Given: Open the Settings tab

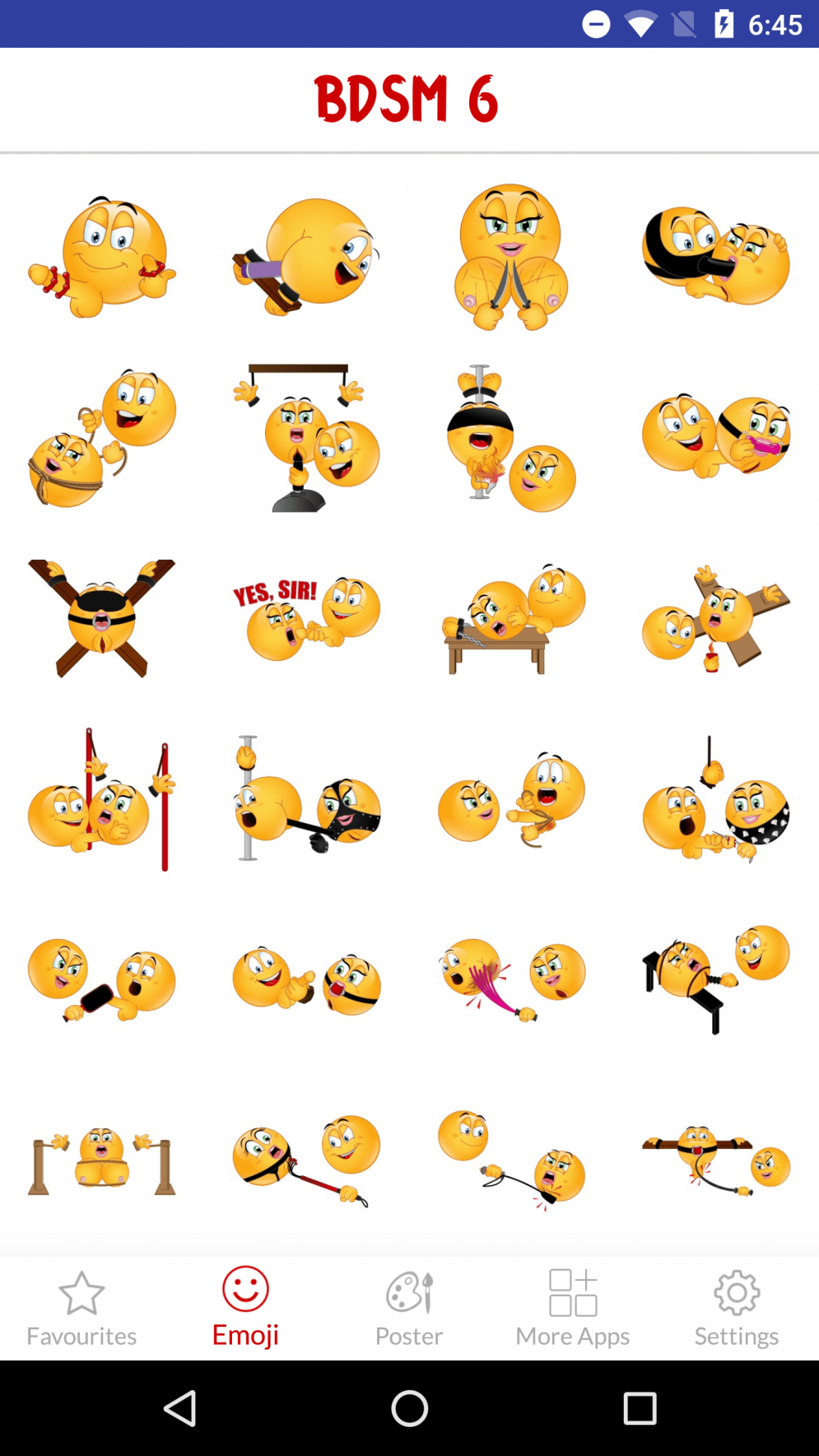Looking at the screenshot, I should [736, 1309].
